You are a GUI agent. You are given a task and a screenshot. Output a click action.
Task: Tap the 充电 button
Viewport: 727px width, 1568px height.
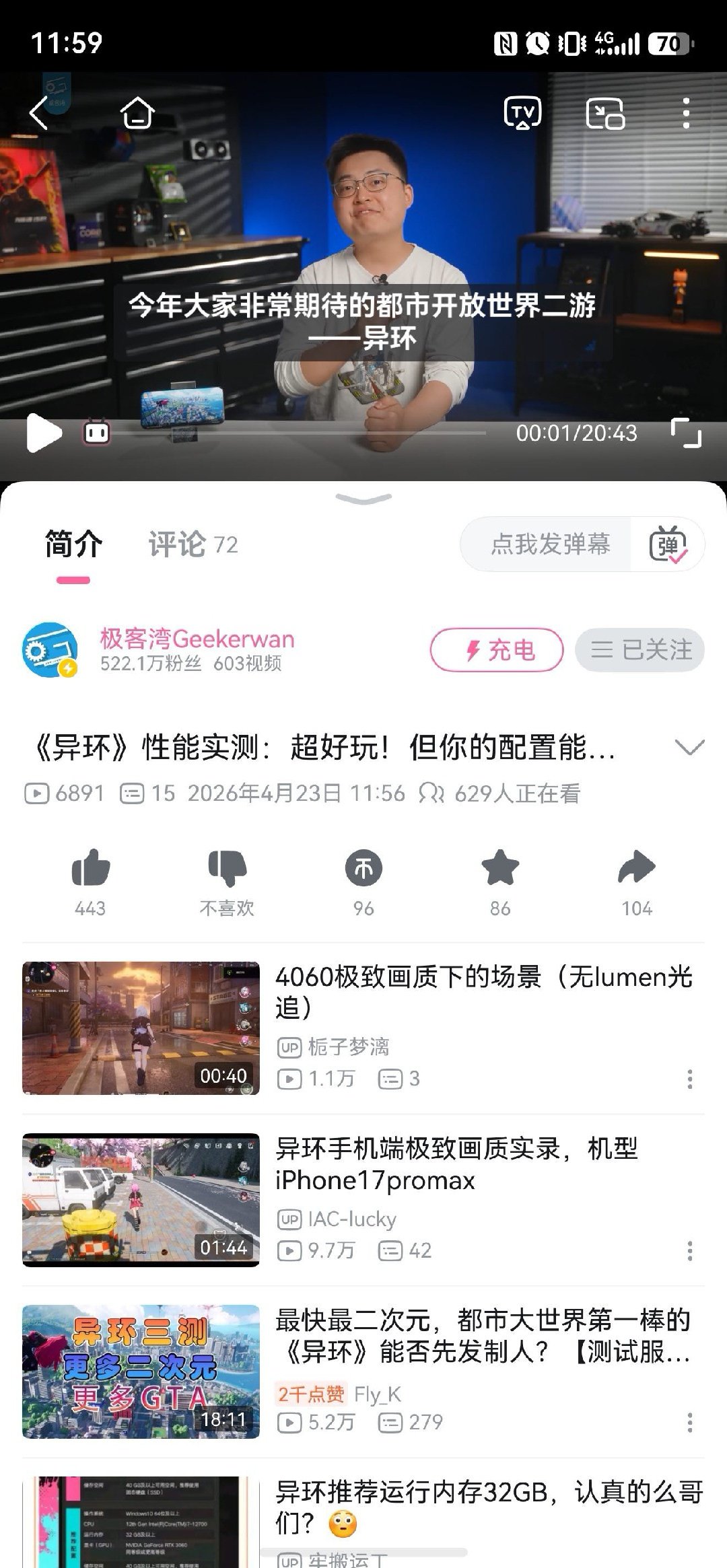(x=497, y=649)
